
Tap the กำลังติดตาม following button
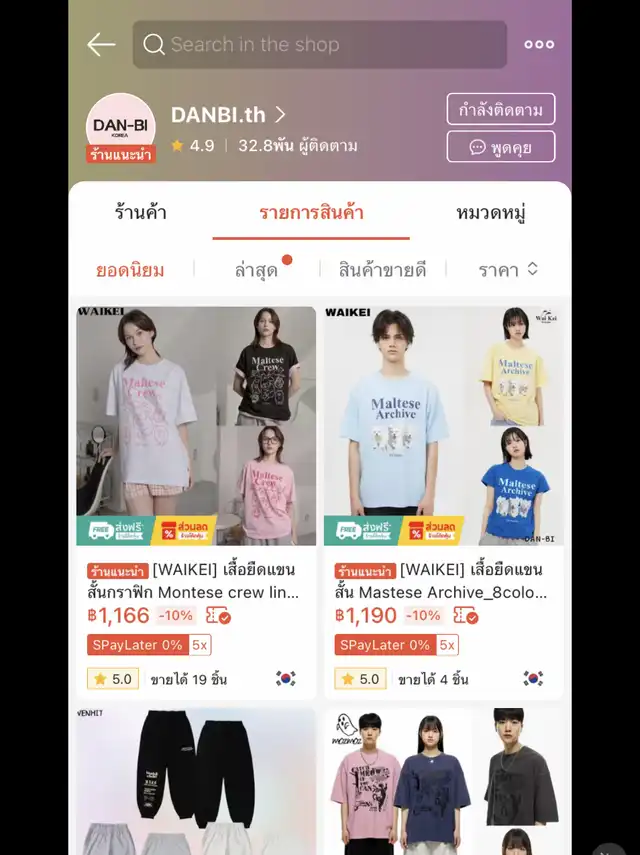(x=500, y=109)
